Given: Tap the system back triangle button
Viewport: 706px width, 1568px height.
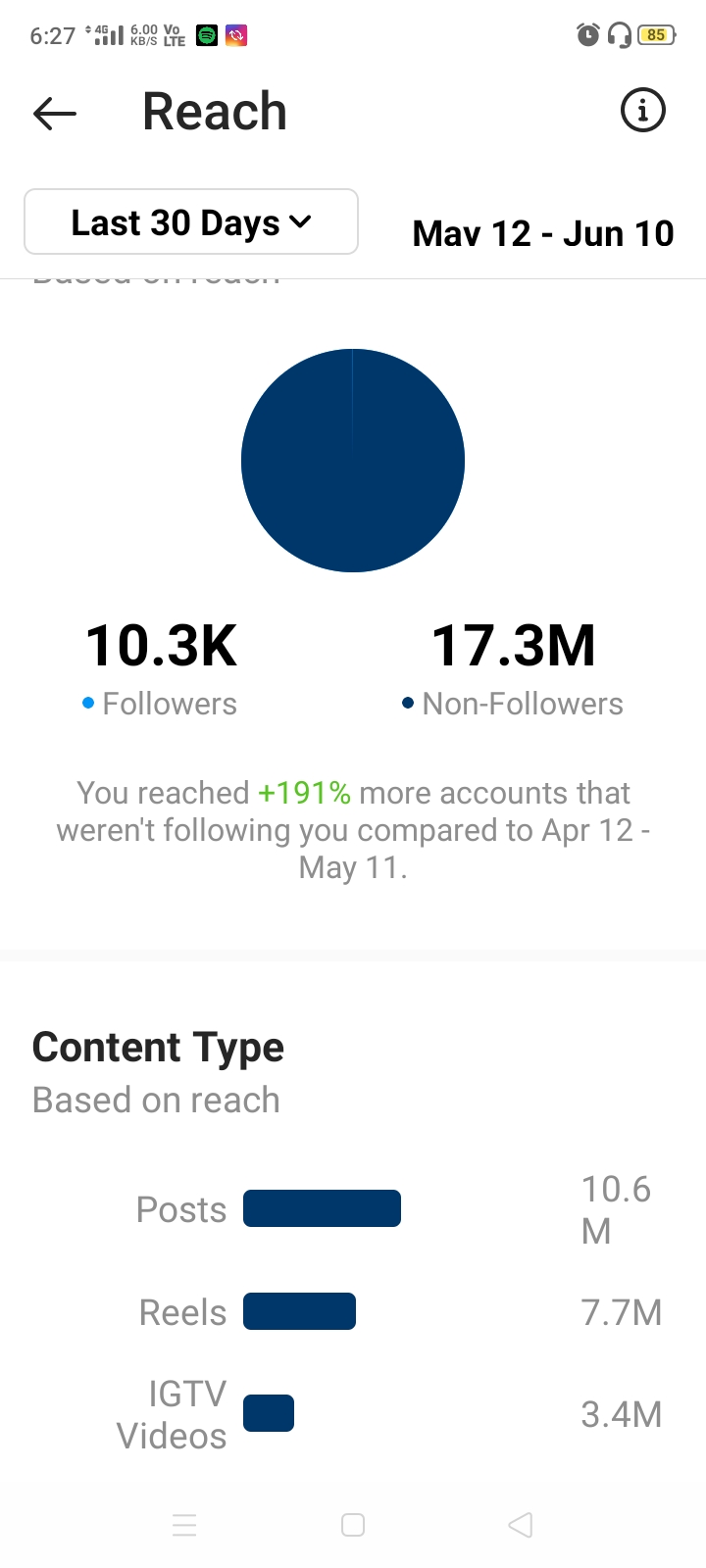Looking at the screenshot, I should coord(521,1525).
